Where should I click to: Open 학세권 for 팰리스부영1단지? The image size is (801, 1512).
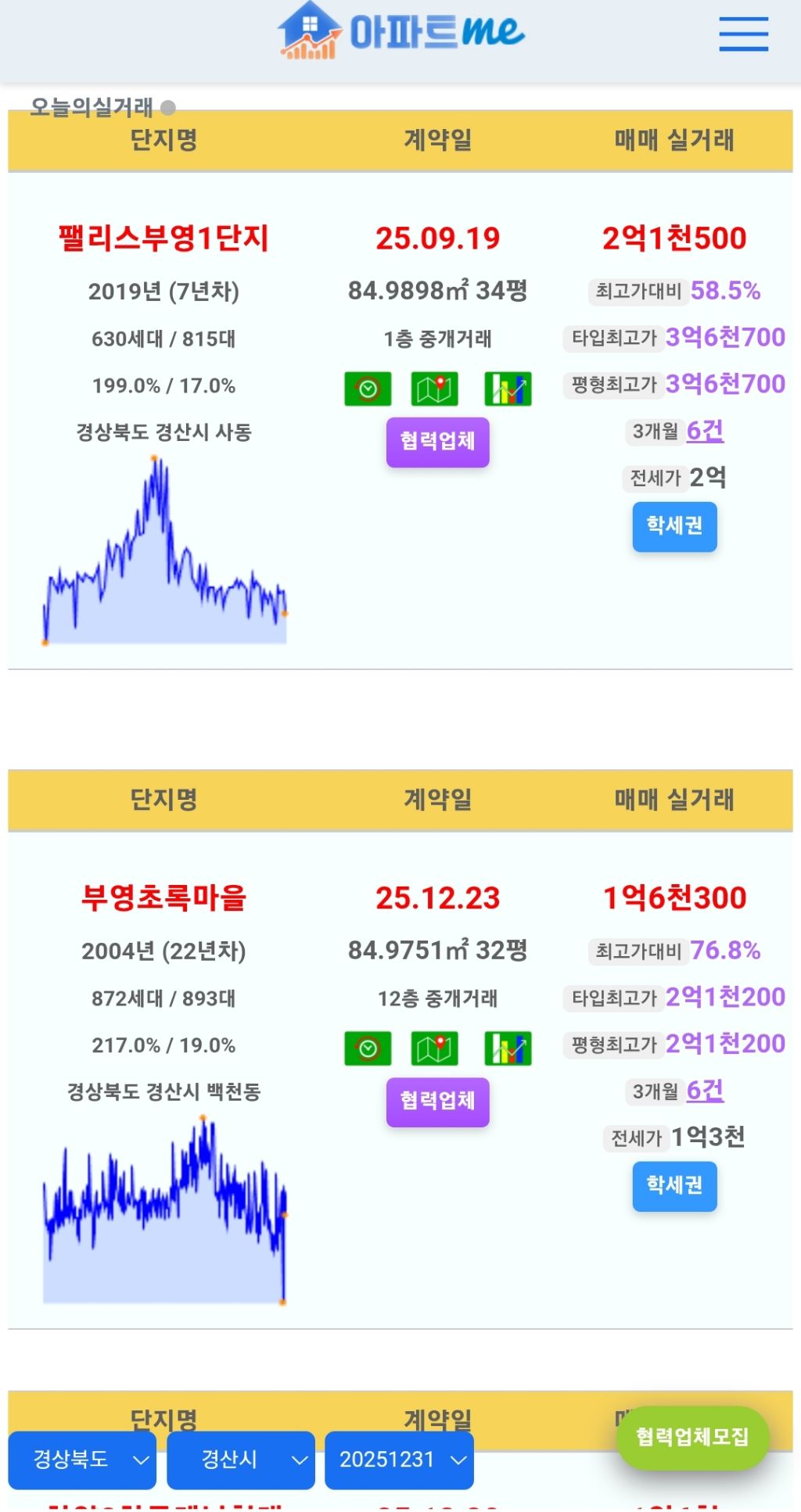pyautogui.click(x=674, y=527)
